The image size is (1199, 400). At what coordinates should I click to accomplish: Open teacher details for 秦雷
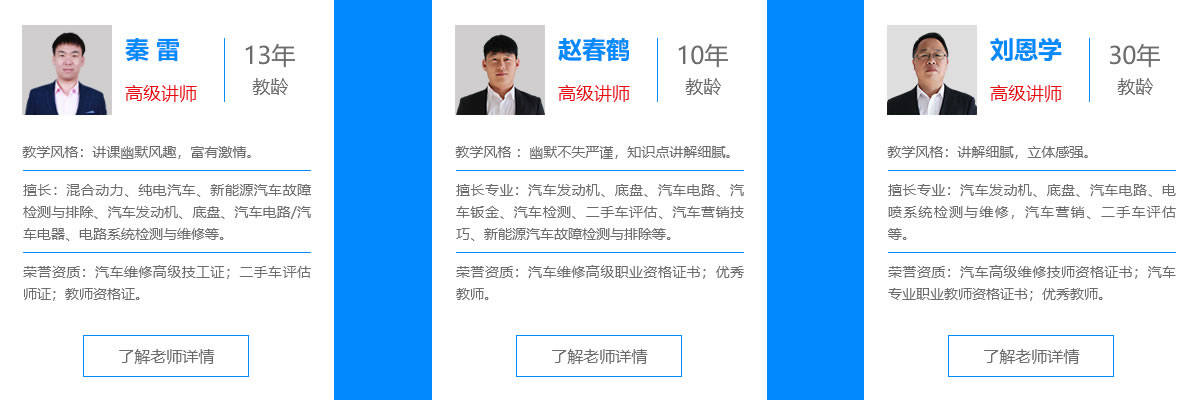(165, 356)
